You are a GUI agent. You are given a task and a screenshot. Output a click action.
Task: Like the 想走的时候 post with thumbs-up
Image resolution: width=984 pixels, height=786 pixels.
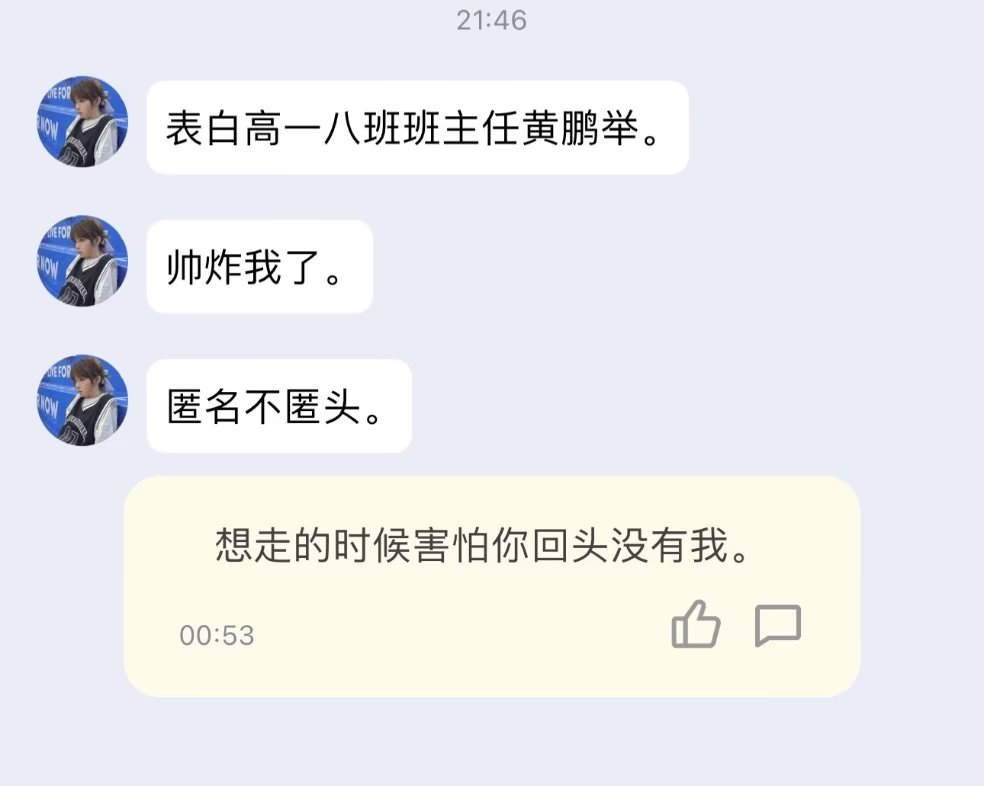click(x=696, y=625)
